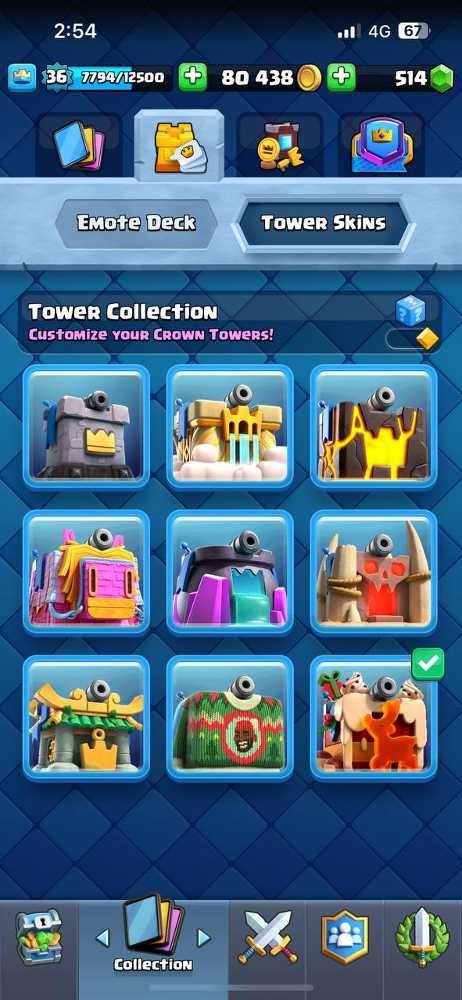Viewport: 462px width, 1000px height.
Task: Tap the equipped gingerbread reindeer tower skin
Action: [x=374, y=717]
